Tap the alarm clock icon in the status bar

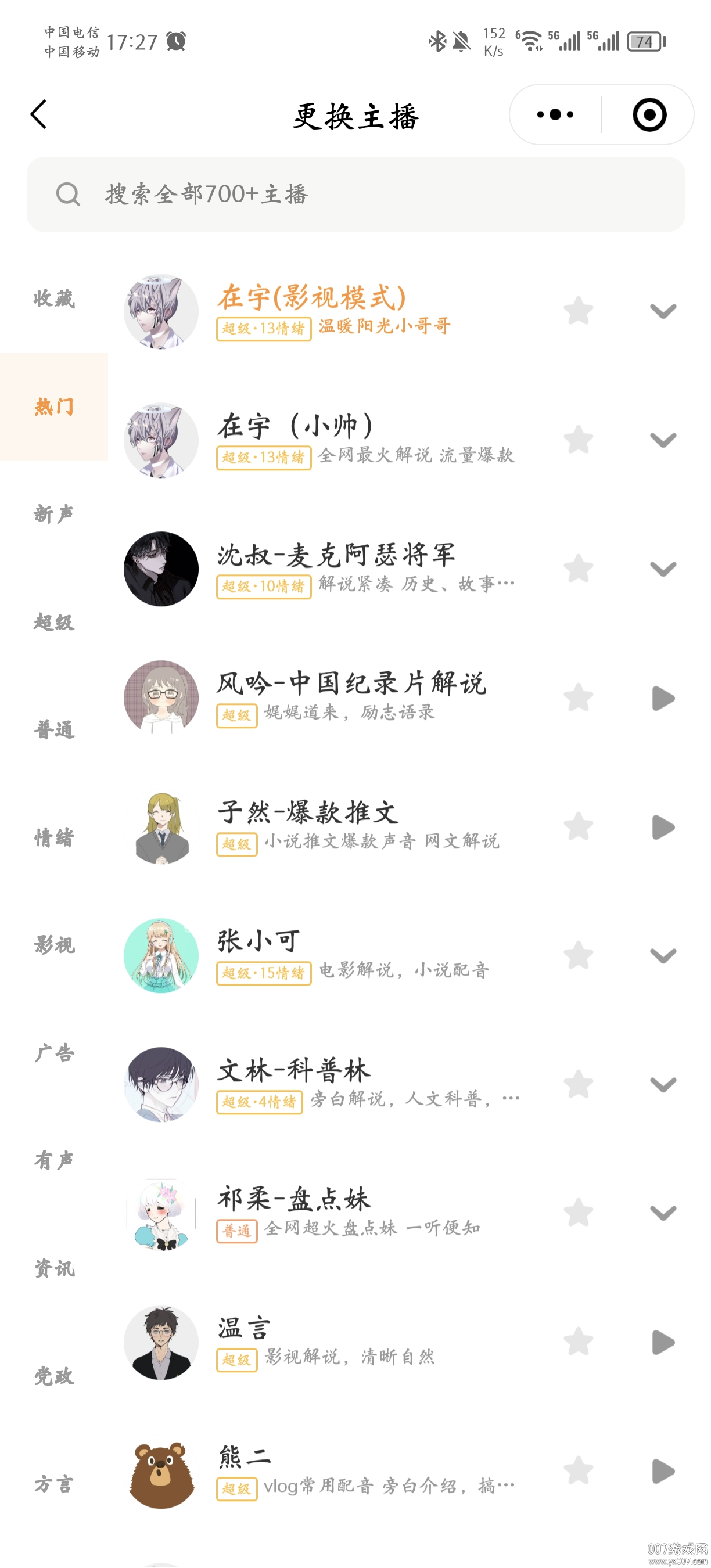(175, 41)
